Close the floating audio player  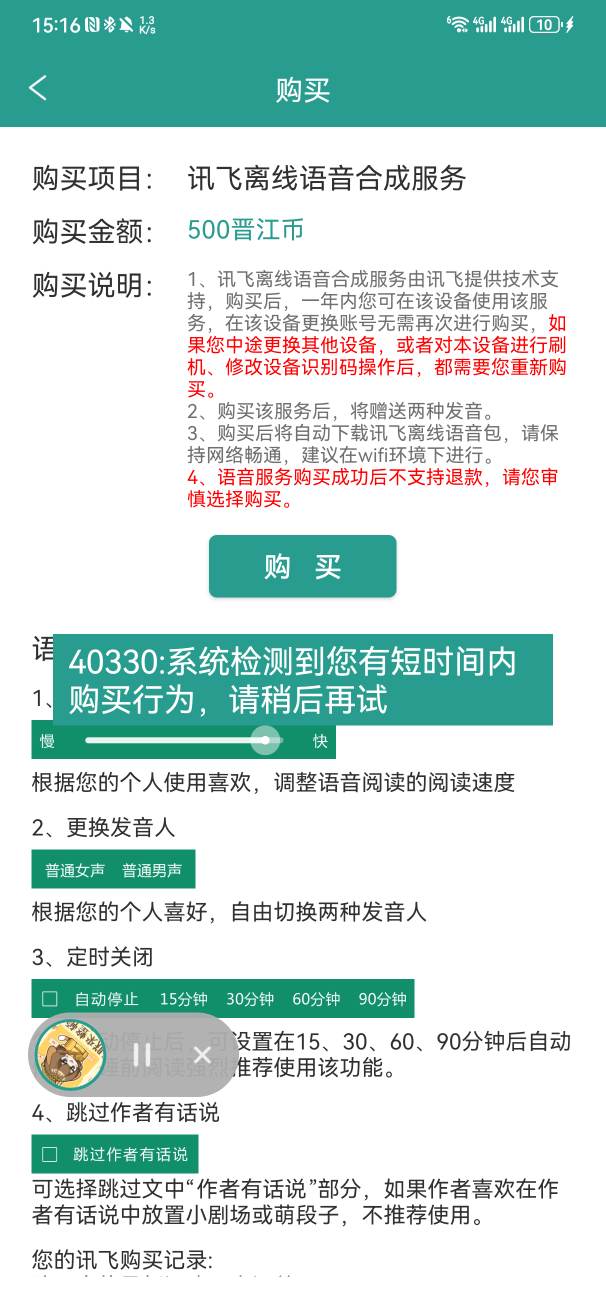202,1054
